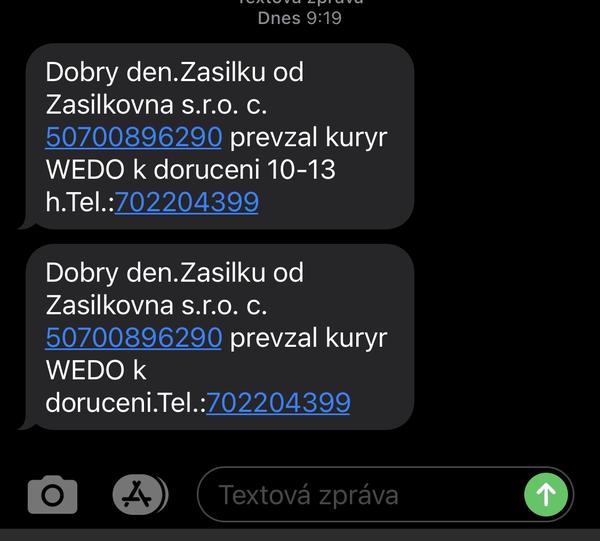The width and height of the screenshot is (600, 541).
Task: Open the App Store apps drawer
Action: tap(139, 494)
